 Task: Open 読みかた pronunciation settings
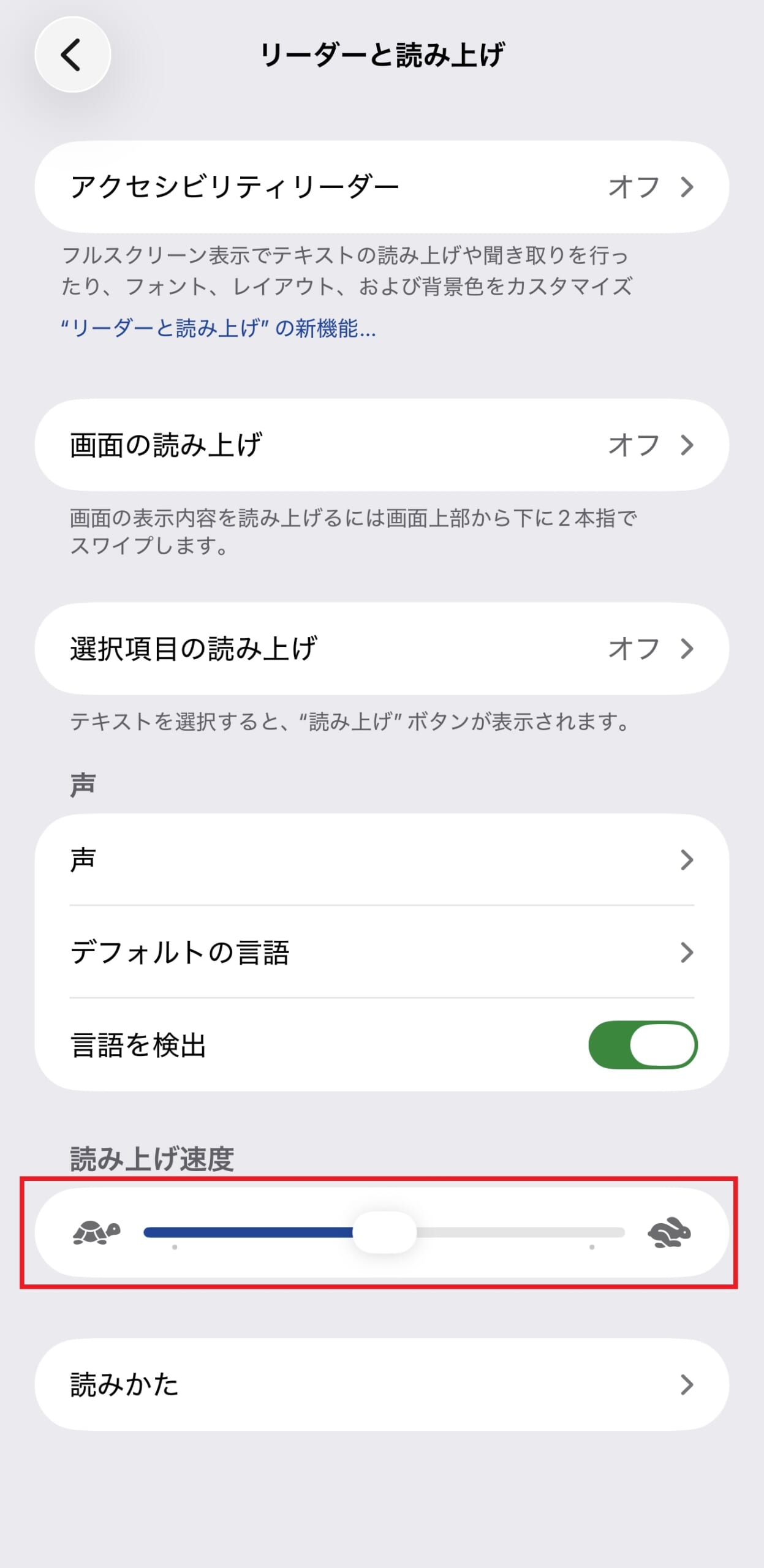[381, 1385]
